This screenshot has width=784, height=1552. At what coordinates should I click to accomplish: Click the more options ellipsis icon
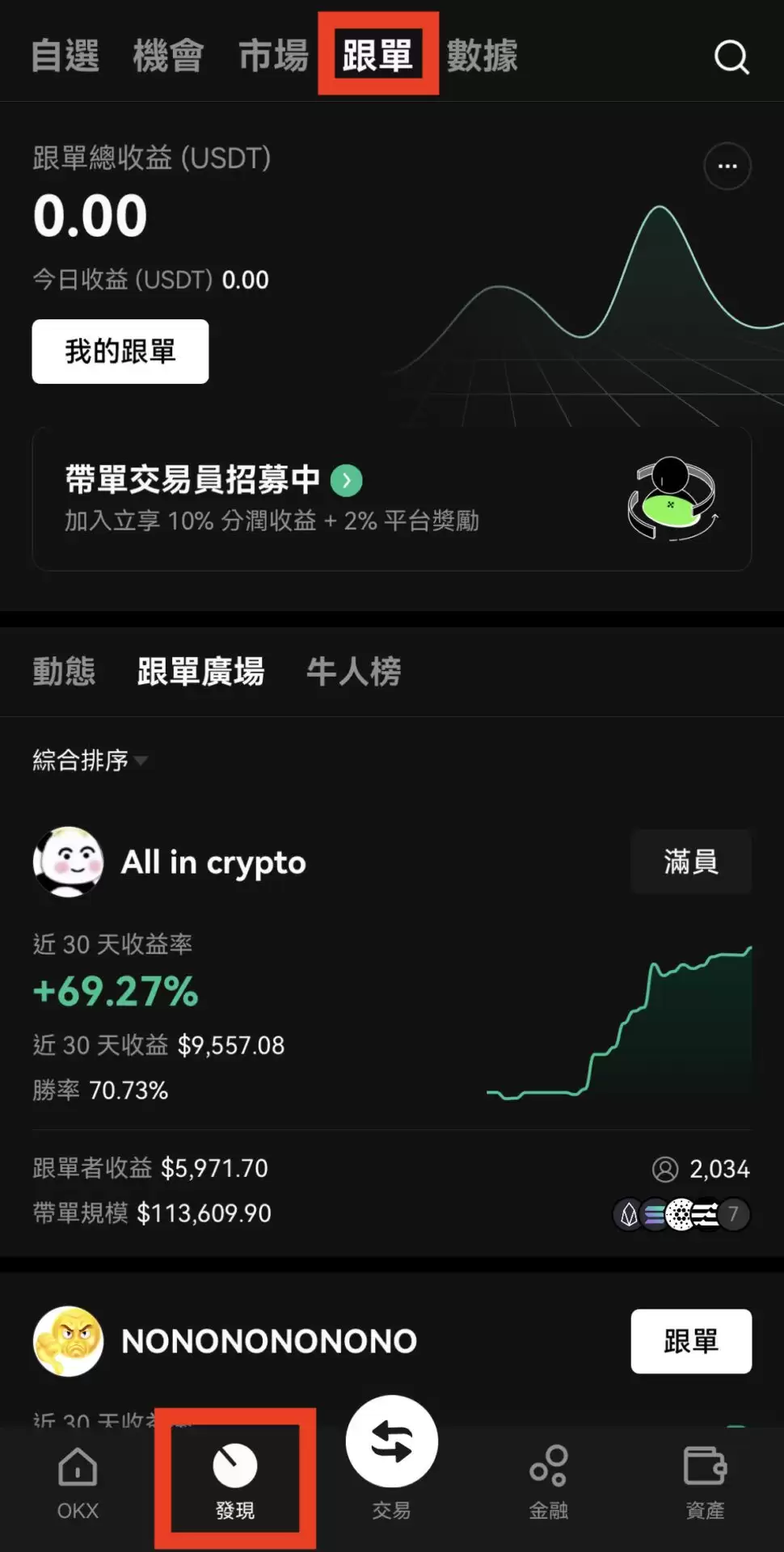tap(726, 166)
